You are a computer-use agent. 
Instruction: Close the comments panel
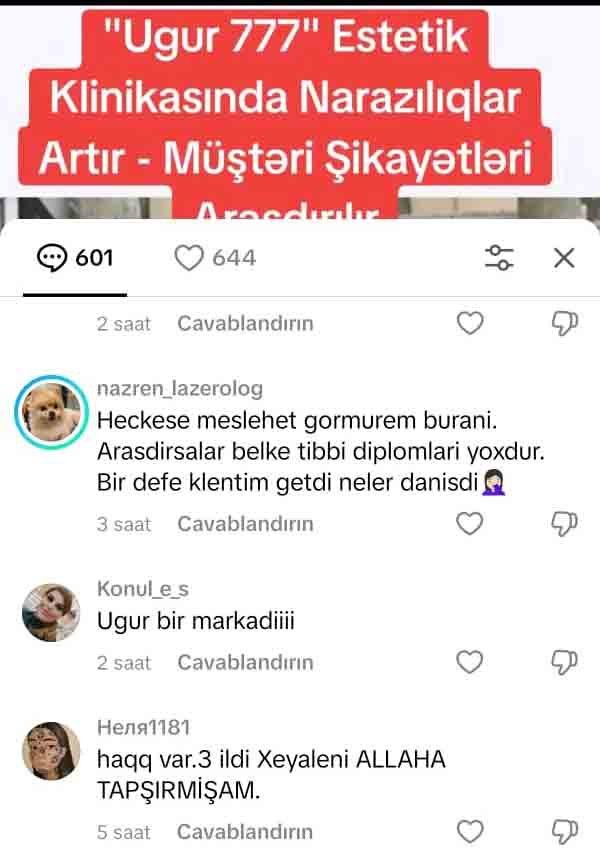[x=564, y=258]
